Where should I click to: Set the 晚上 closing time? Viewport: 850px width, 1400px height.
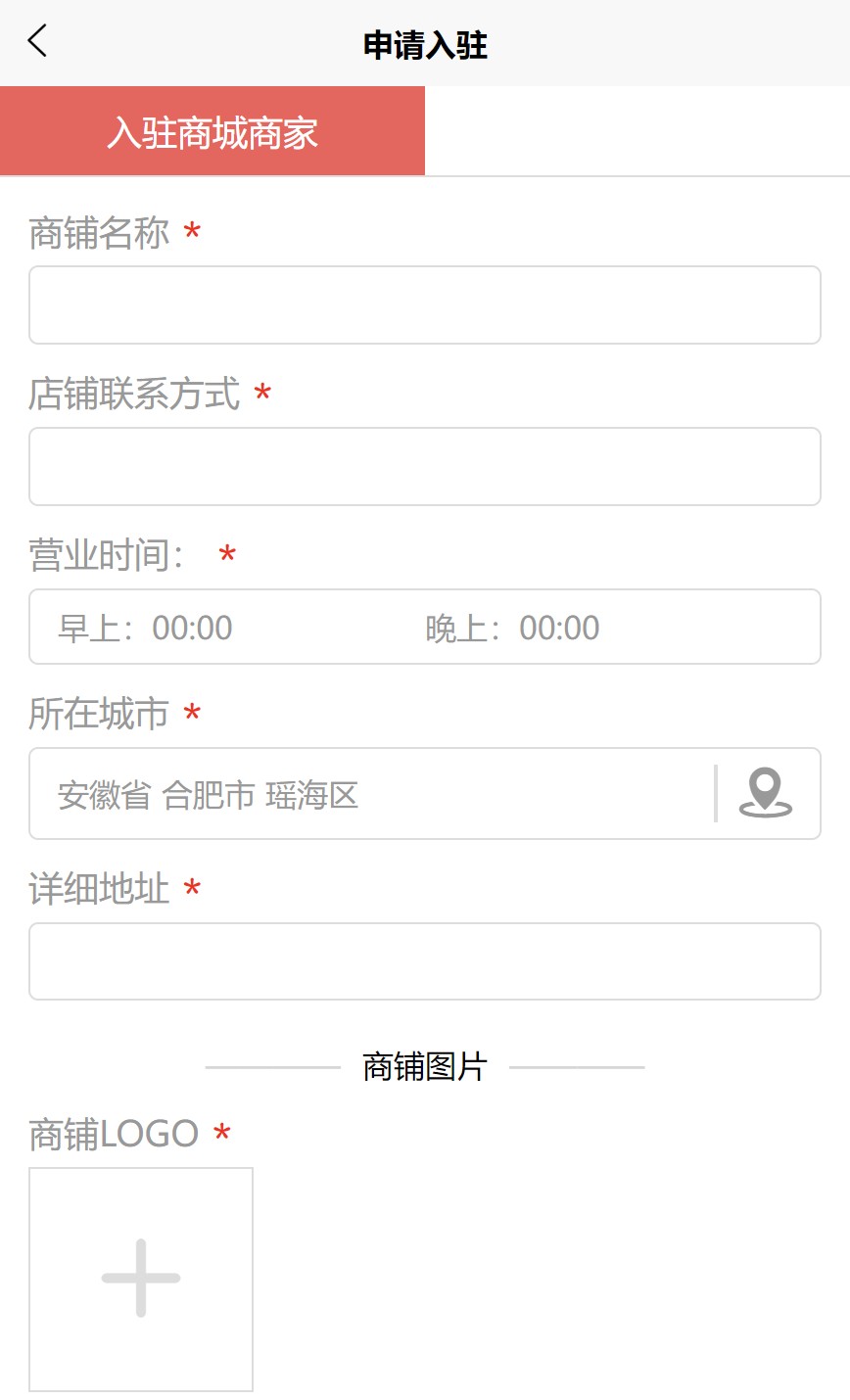pyautogui.click(x=513, y=628)
